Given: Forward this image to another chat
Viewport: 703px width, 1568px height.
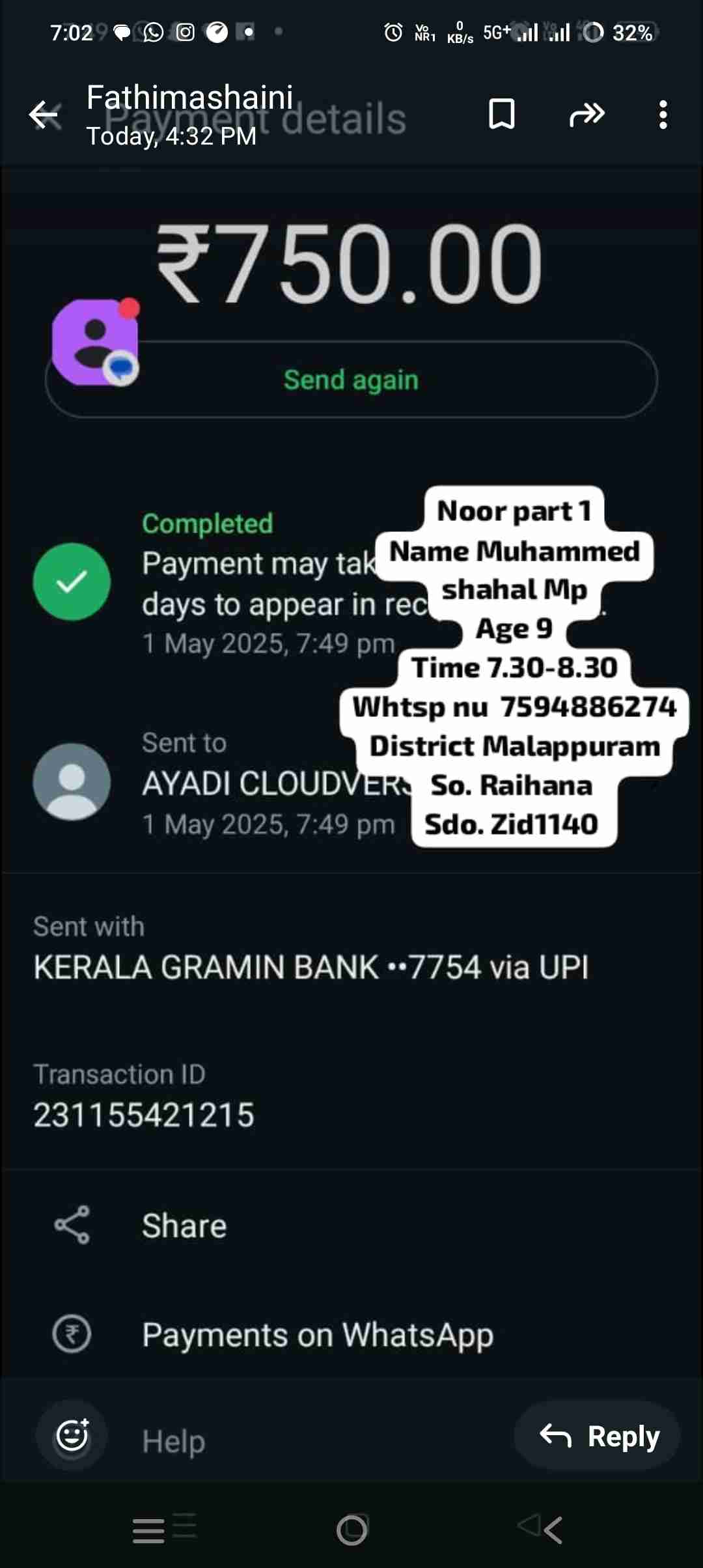Looking at the screenshot, I should click(x=586, y=115).
